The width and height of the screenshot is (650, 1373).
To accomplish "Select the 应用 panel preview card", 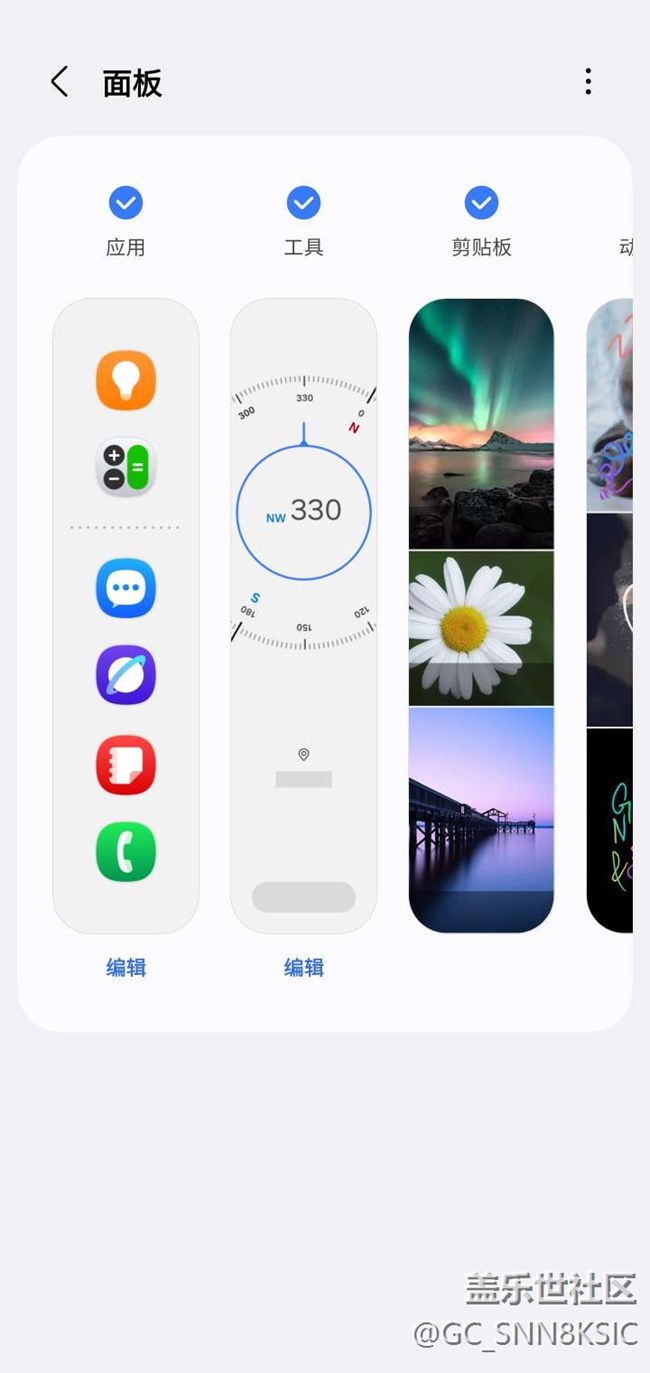I will pyautogui.click(x=126, y=616).
